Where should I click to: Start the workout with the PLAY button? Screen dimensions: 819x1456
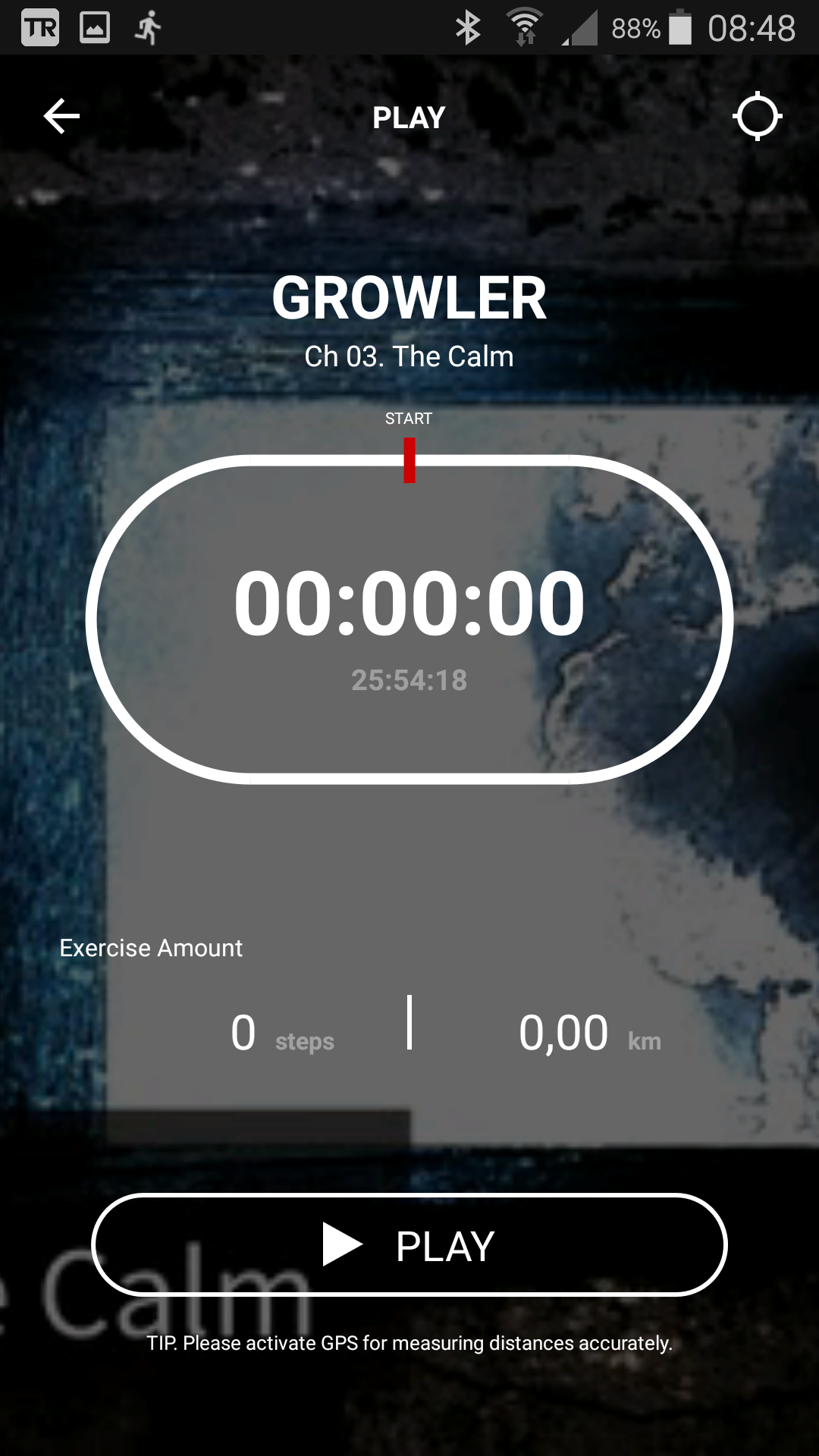(x=409, y=1244)
